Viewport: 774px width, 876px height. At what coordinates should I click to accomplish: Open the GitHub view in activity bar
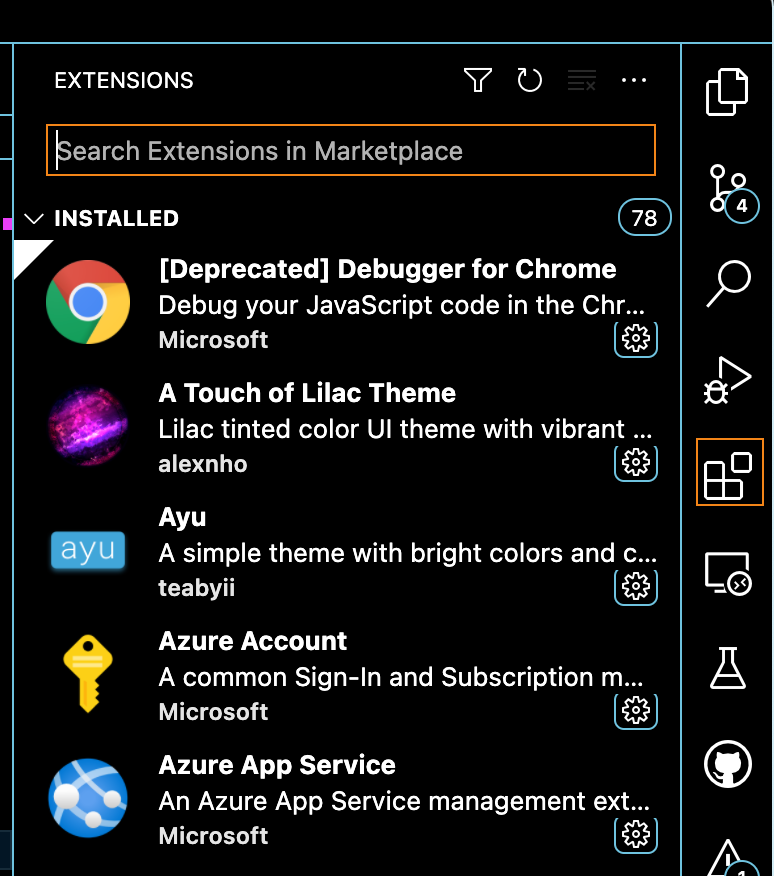click(x=727, y=763)
